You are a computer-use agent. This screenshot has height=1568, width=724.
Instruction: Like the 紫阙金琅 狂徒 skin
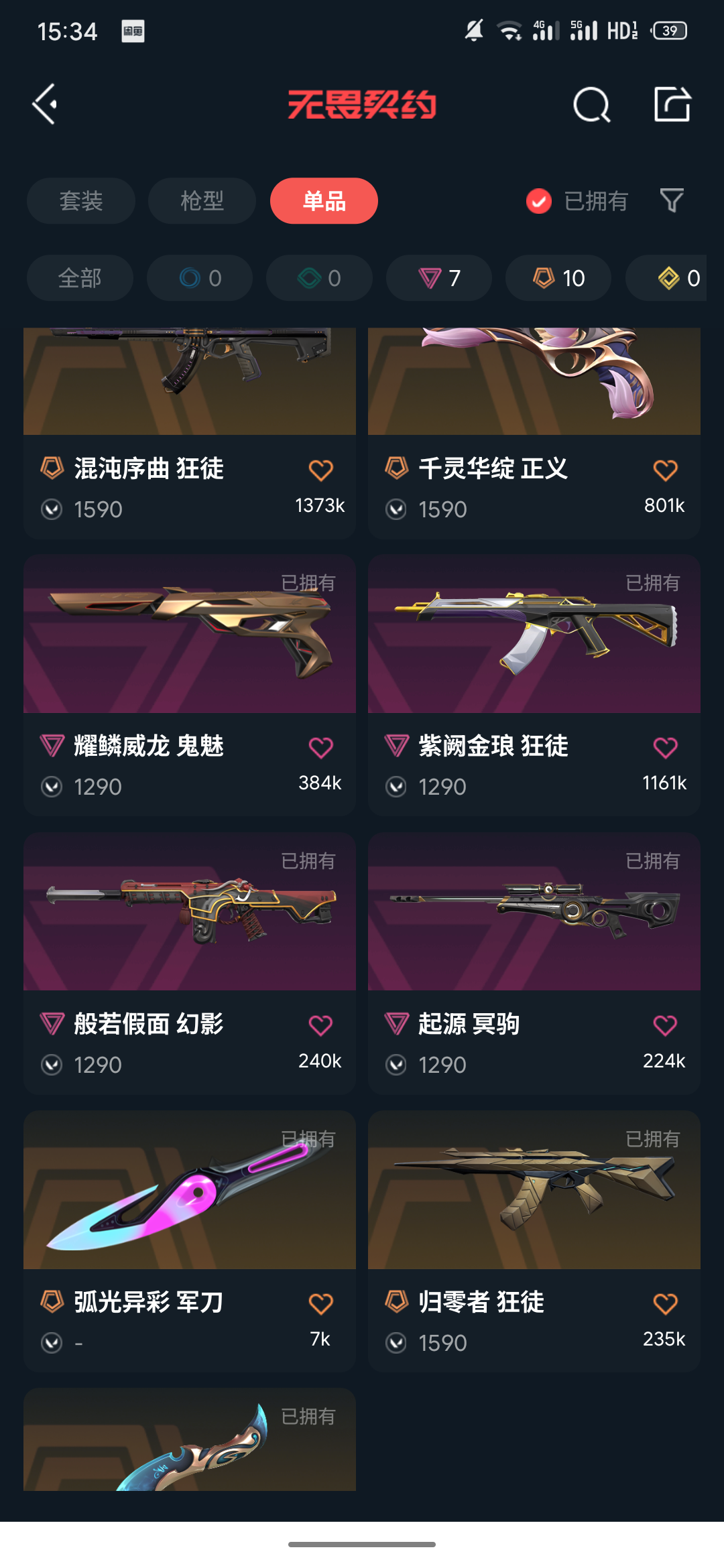coord(665,748)
